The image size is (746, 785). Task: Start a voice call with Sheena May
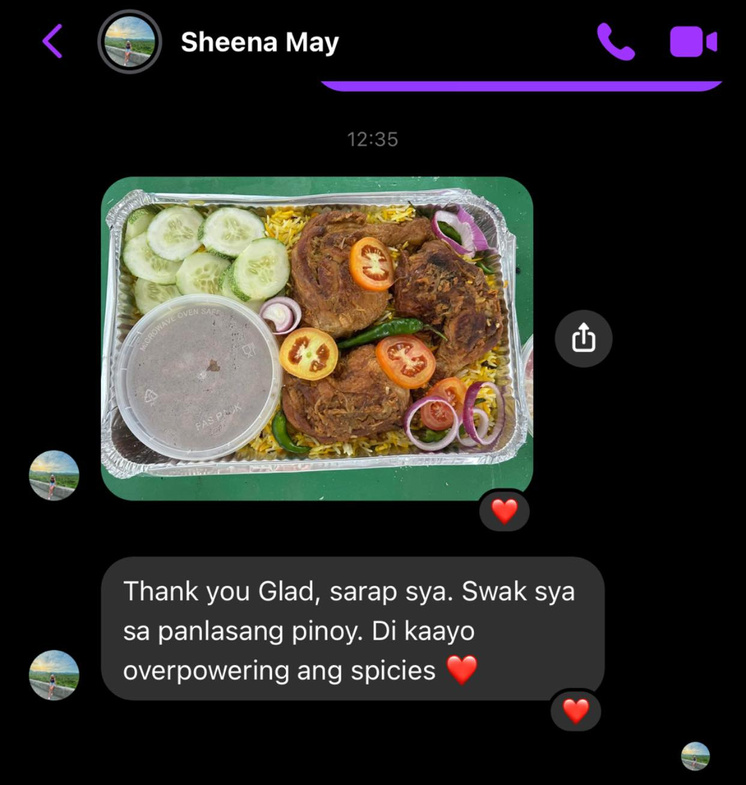point(615,42)
